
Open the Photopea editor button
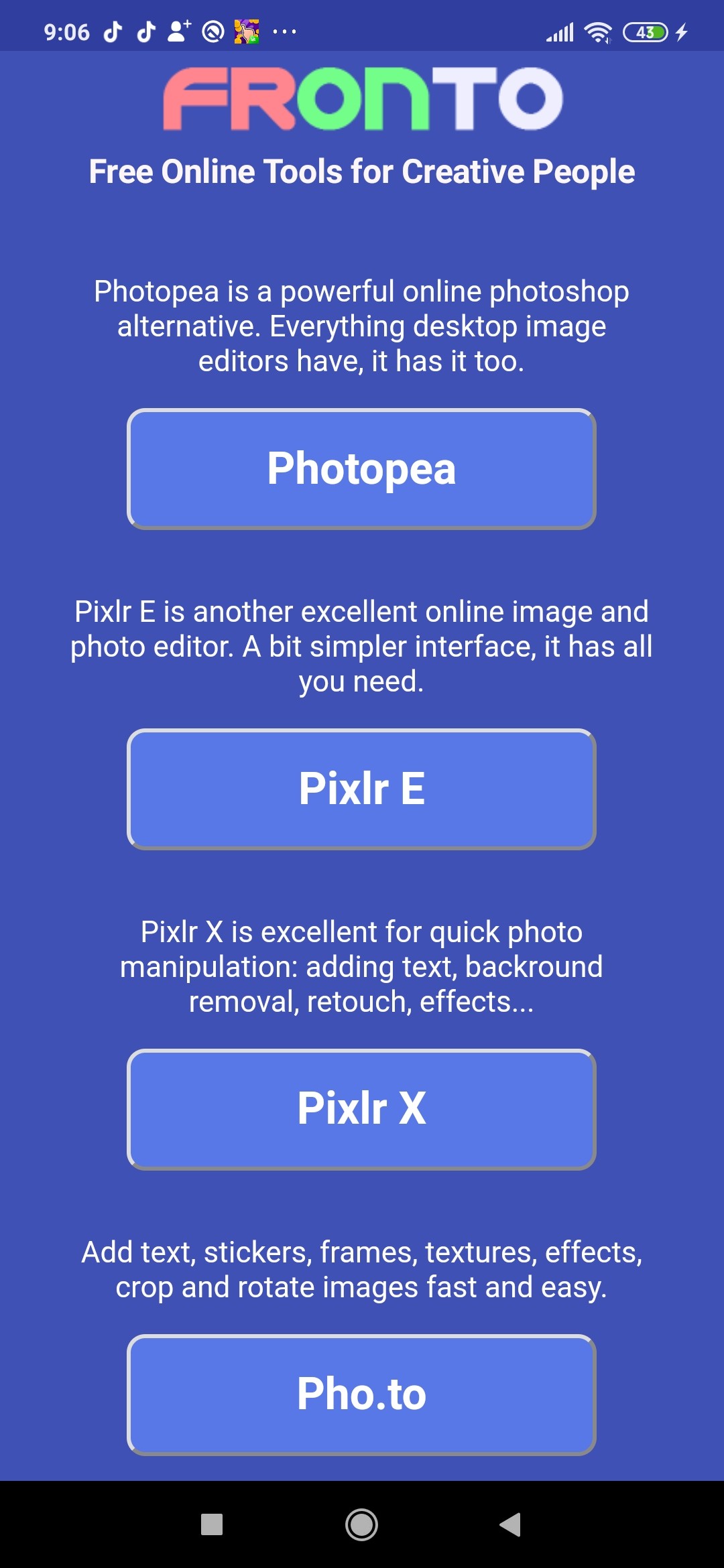tap(361, 469)
